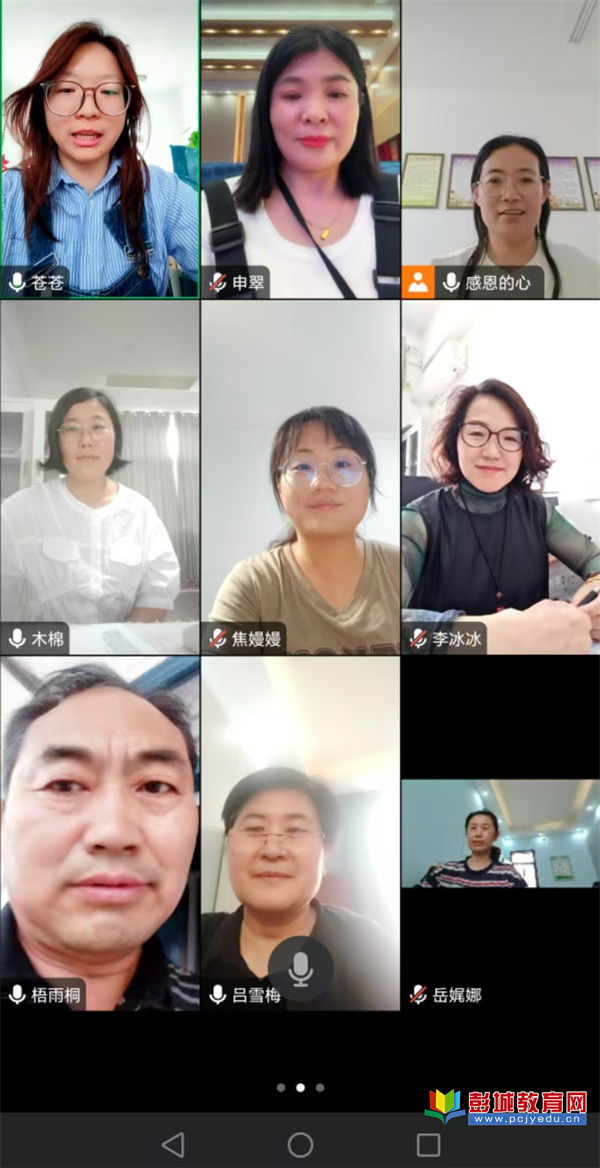This screenshot has width=600, height=1168.
Task: Open 苍苍's video tile
Action: pos(99,150)
